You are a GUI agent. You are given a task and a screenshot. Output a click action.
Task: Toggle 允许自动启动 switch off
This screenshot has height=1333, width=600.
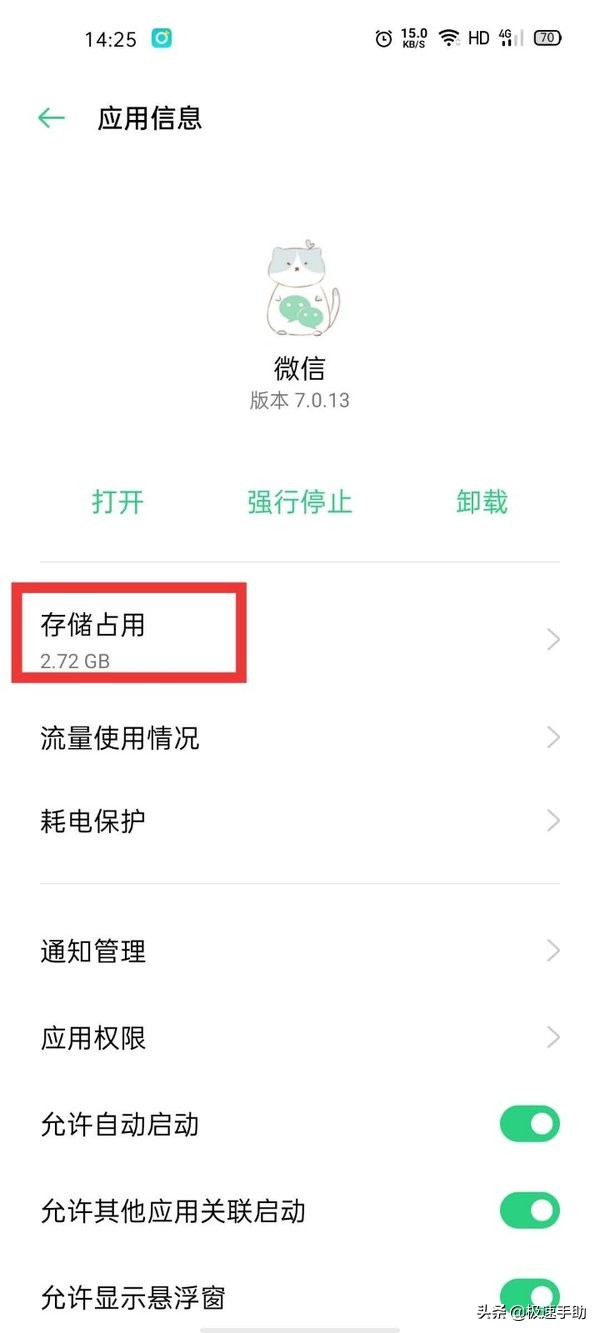coord(529,1124)
